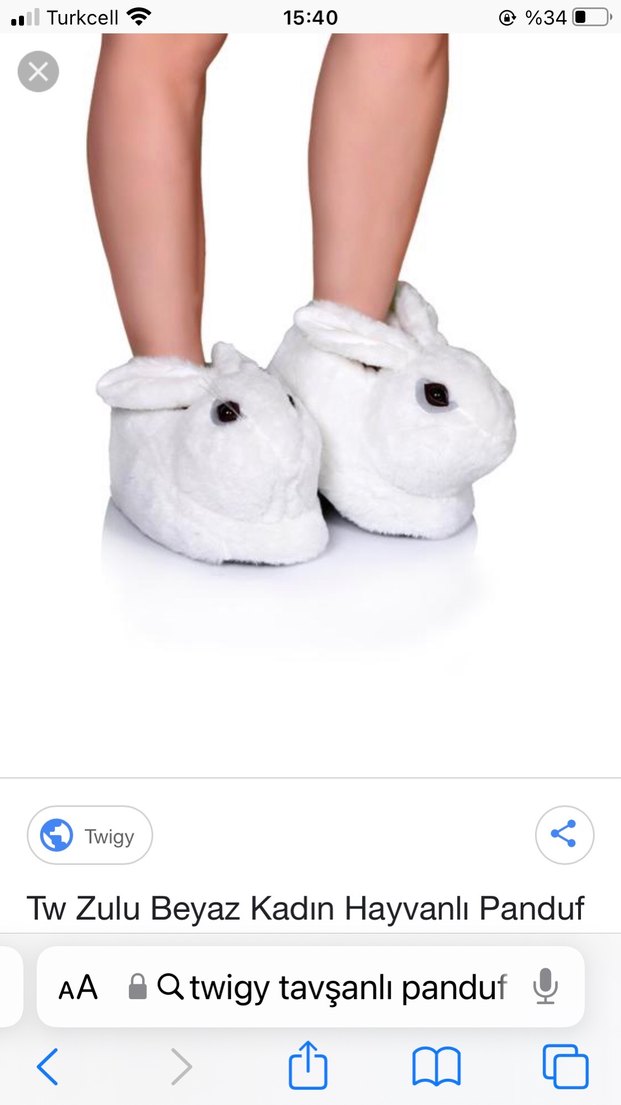Share this image result

click(564, 834)
